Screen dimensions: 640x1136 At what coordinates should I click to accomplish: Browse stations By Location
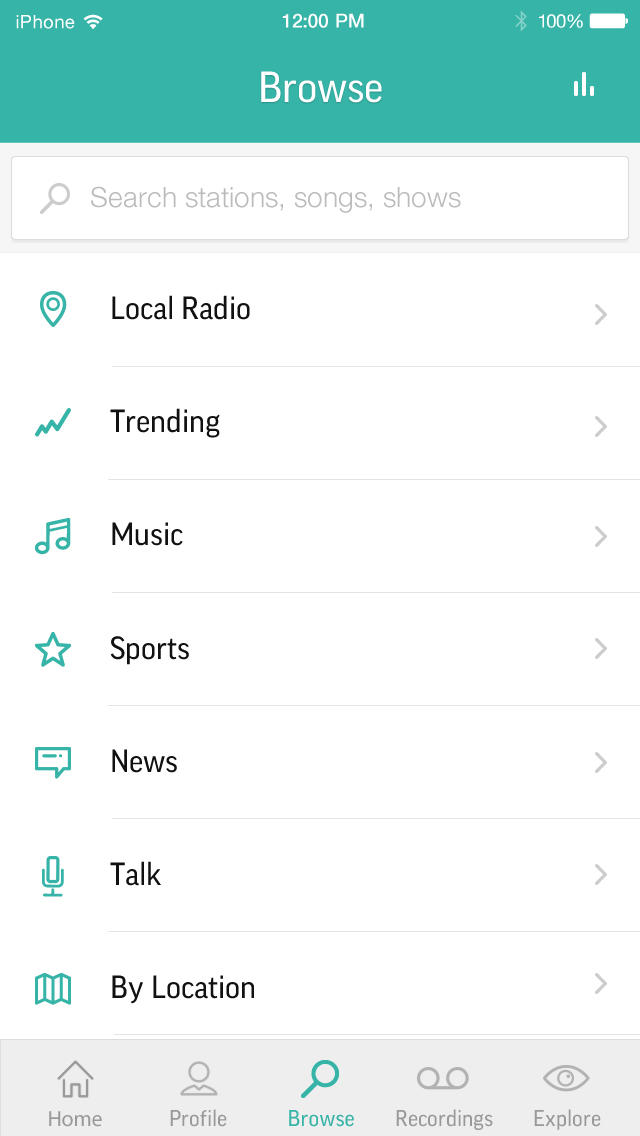320,988
